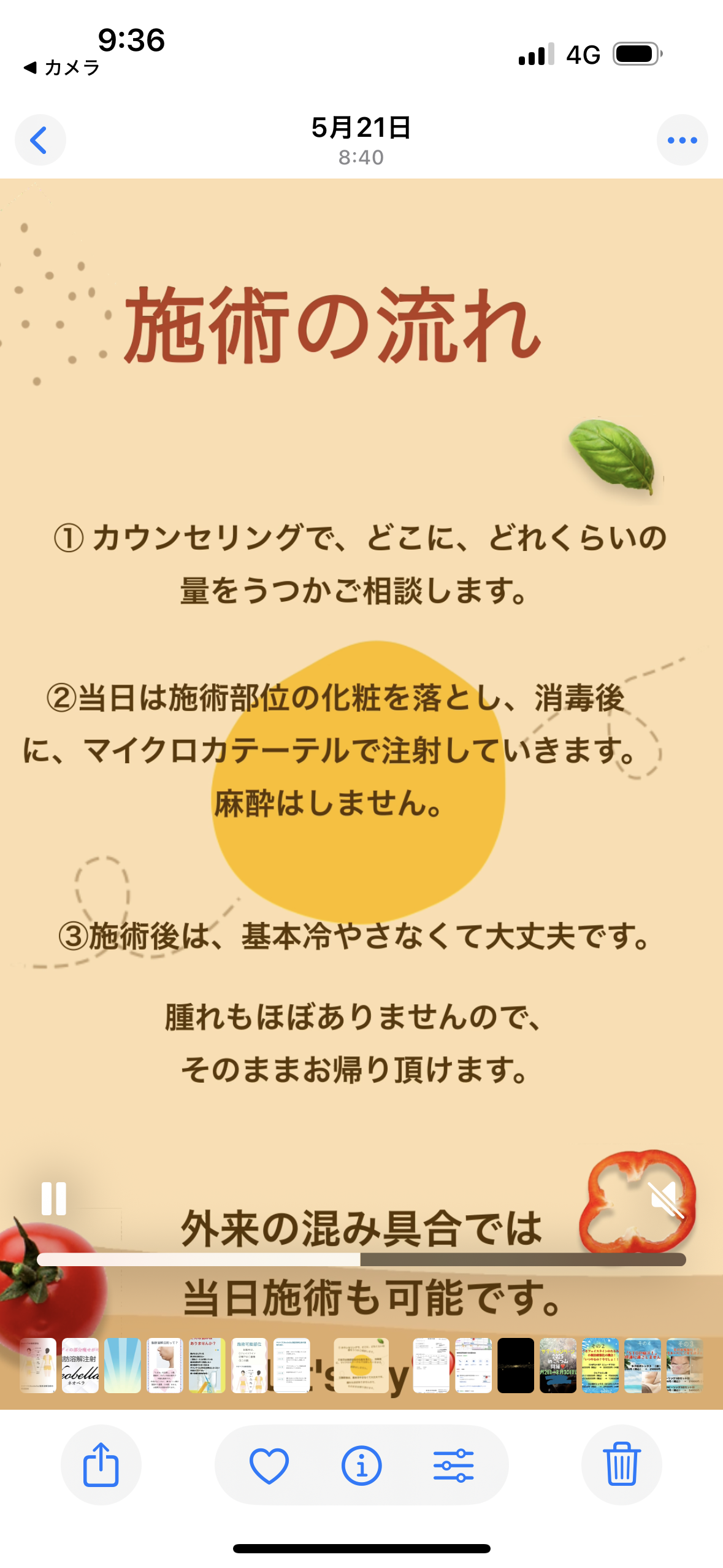Select the その4 thumbnail in filmstrip
The image size is (723, 1568).
[x=643, y=1365]
